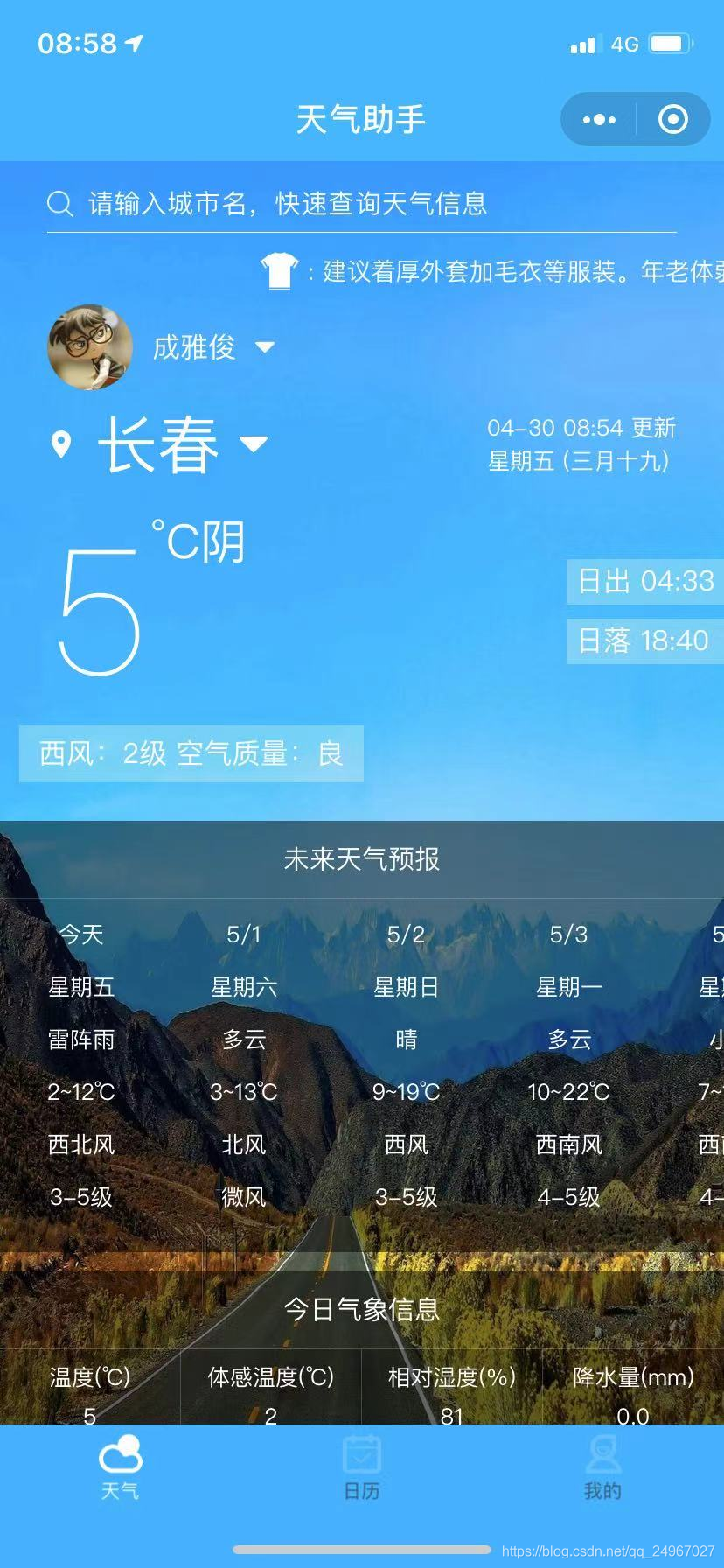Open the 我的 tab

(x=602, y=1467)
